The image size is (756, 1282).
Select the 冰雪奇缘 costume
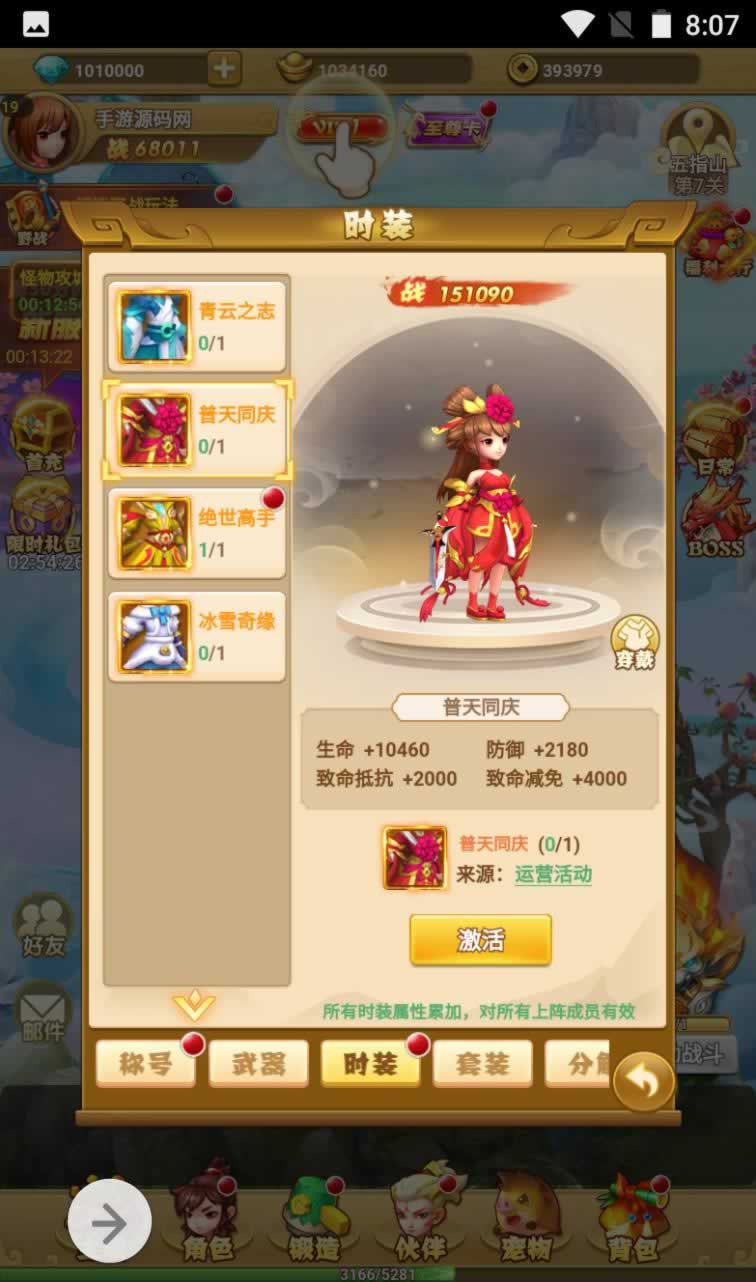click(x=197, y=636)
